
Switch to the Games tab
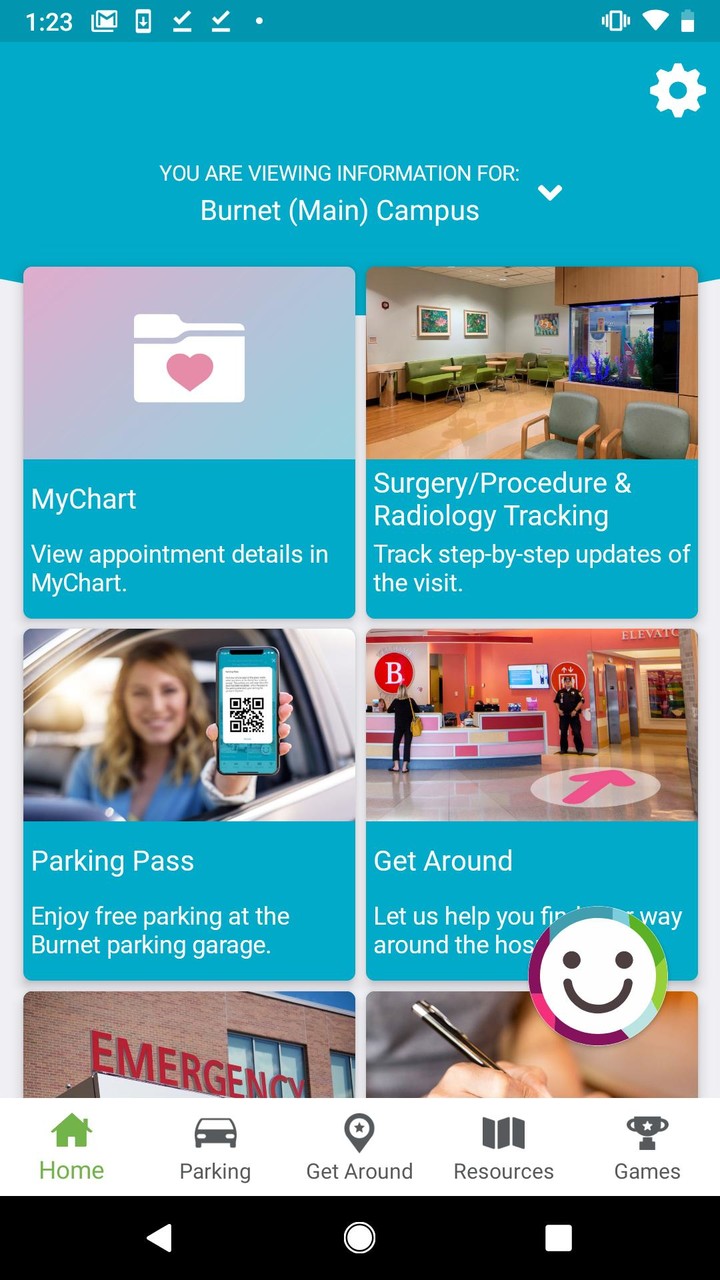(x=647, y=1148)
